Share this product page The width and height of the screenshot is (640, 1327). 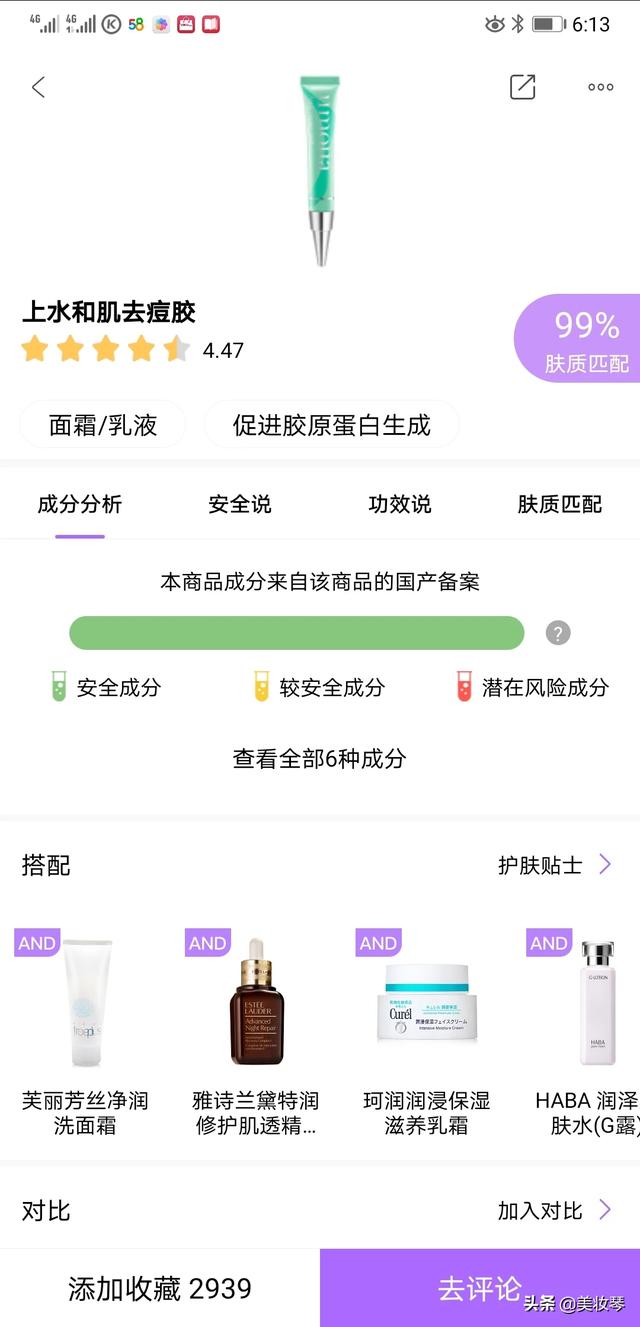click(x=522, y=86)
